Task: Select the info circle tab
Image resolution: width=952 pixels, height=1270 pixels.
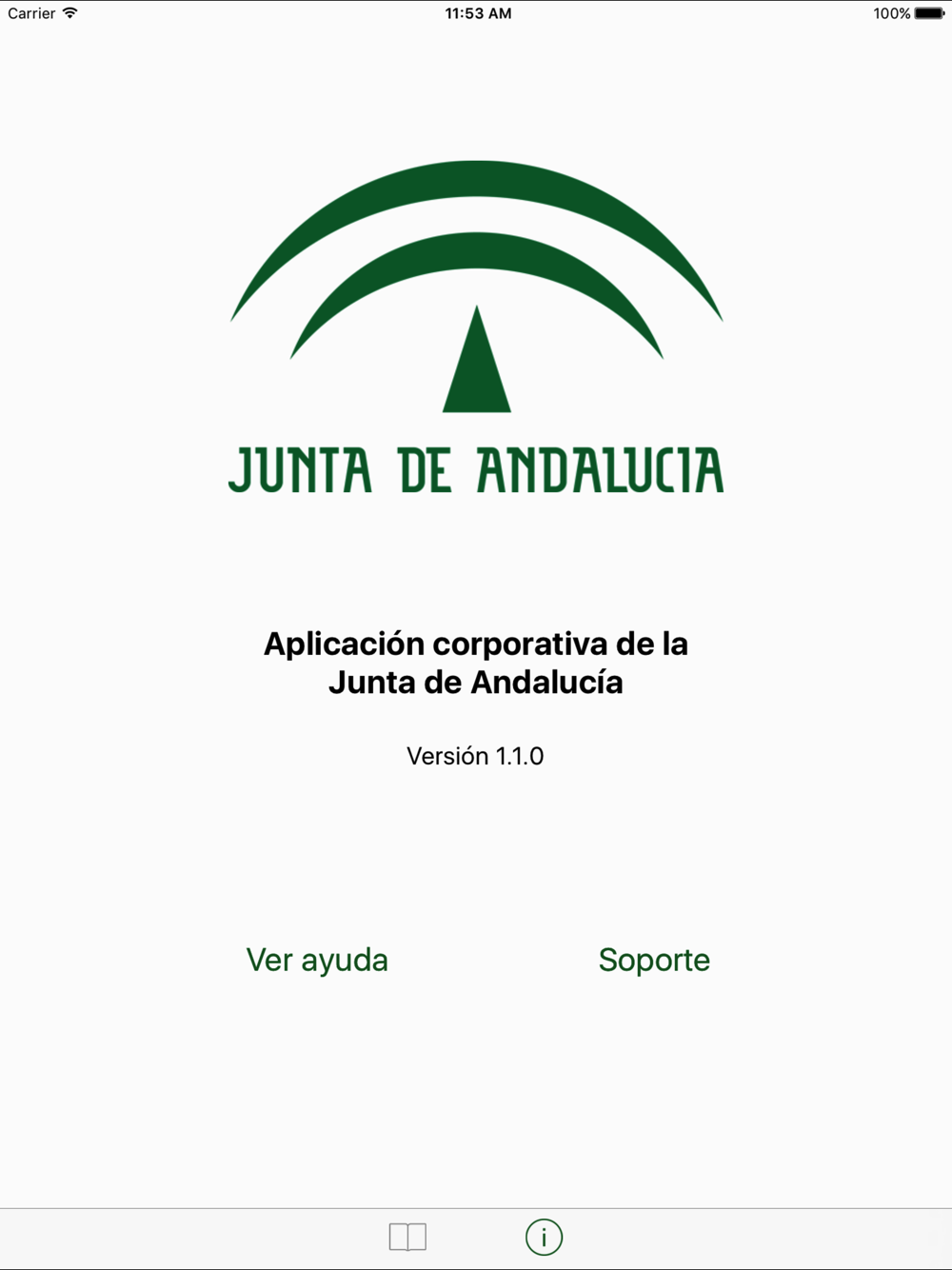Action: pos(544,1237)
